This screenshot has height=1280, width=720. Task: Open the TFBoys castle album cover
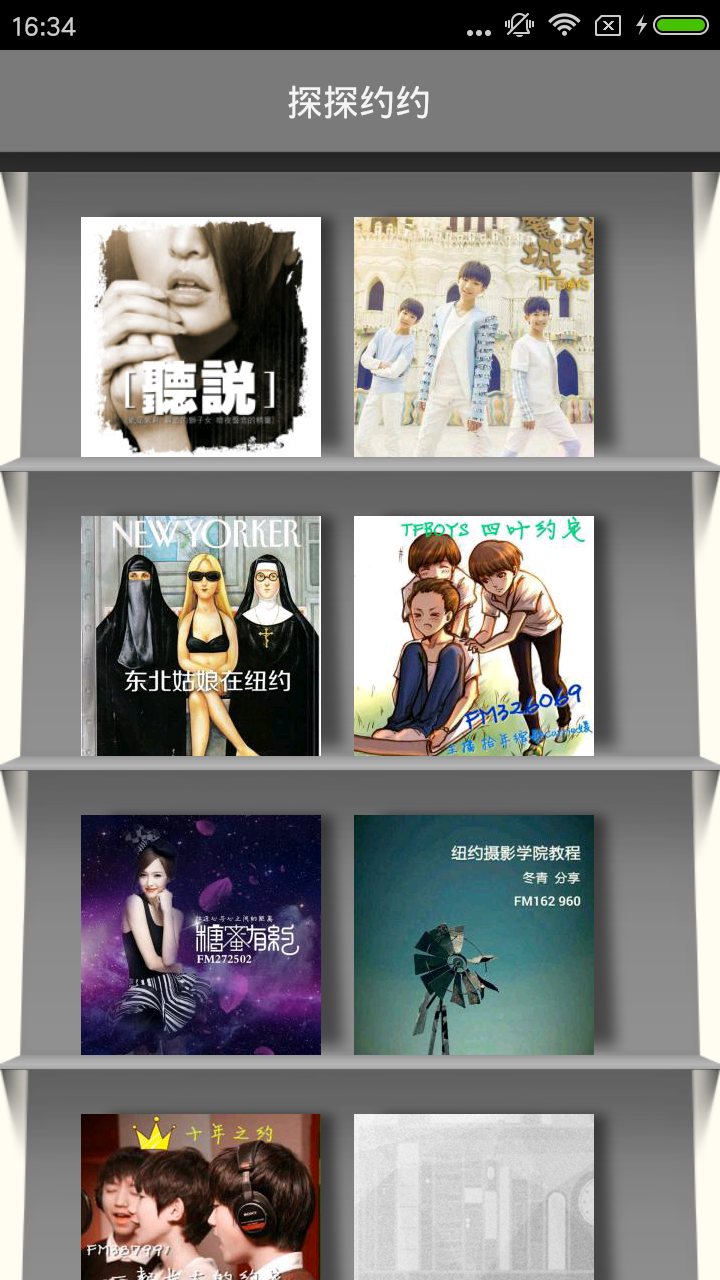(474, 337)
